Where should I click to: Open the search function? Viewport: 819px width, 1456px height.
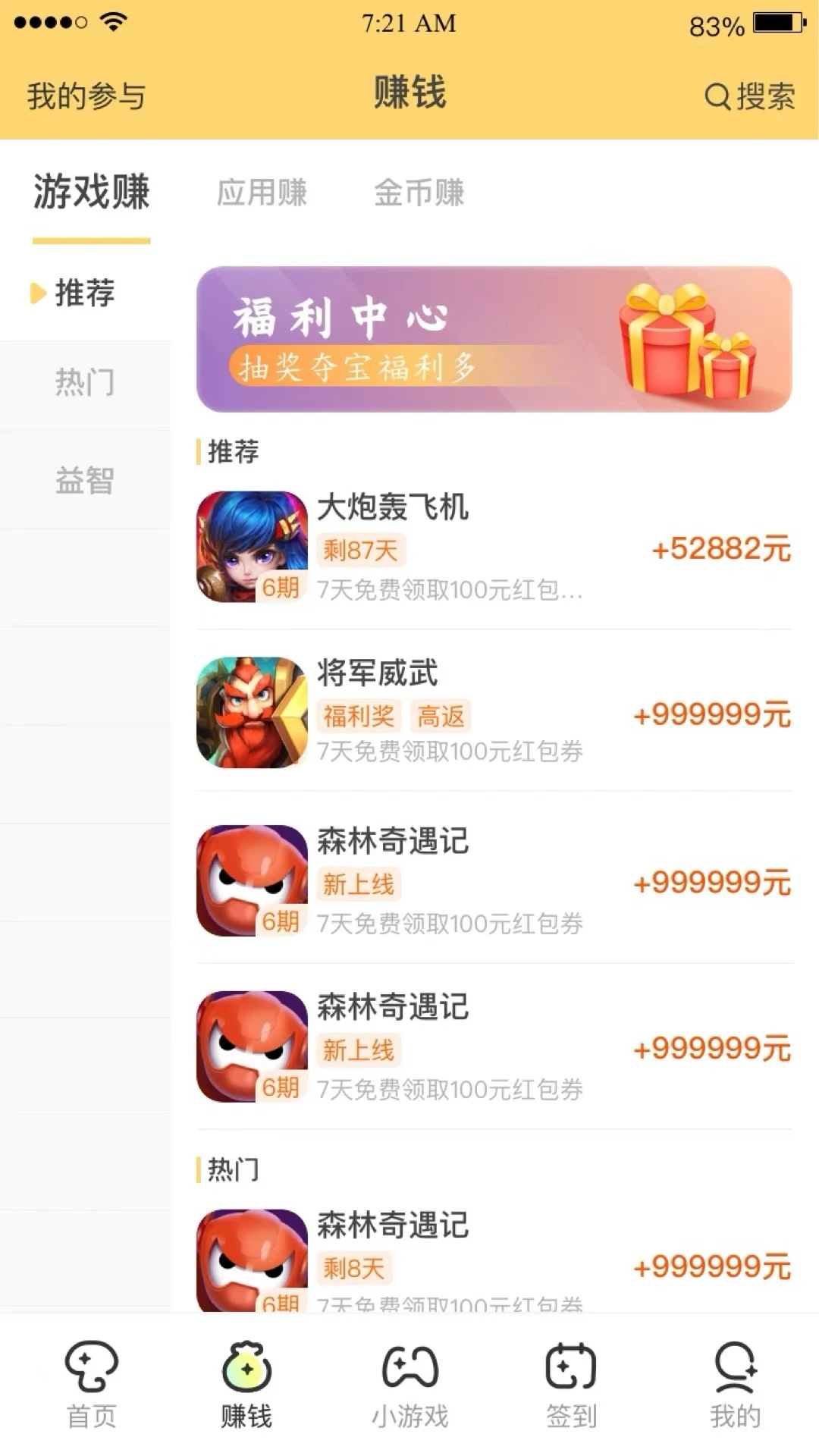[x=749, y=96]
